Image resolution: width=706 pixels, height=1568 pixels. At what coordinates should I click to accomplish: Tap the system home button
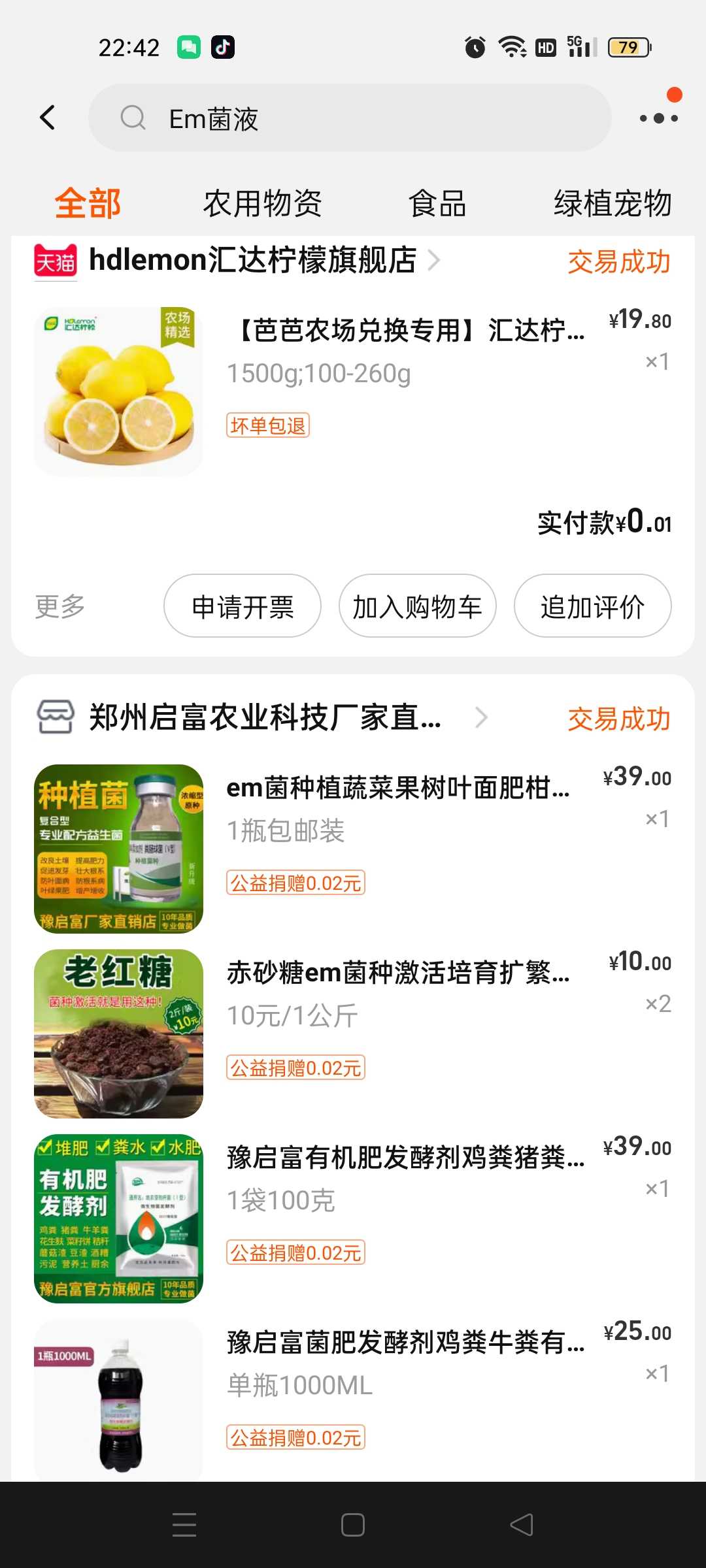pyautogui.click(x=353, y=1526)
